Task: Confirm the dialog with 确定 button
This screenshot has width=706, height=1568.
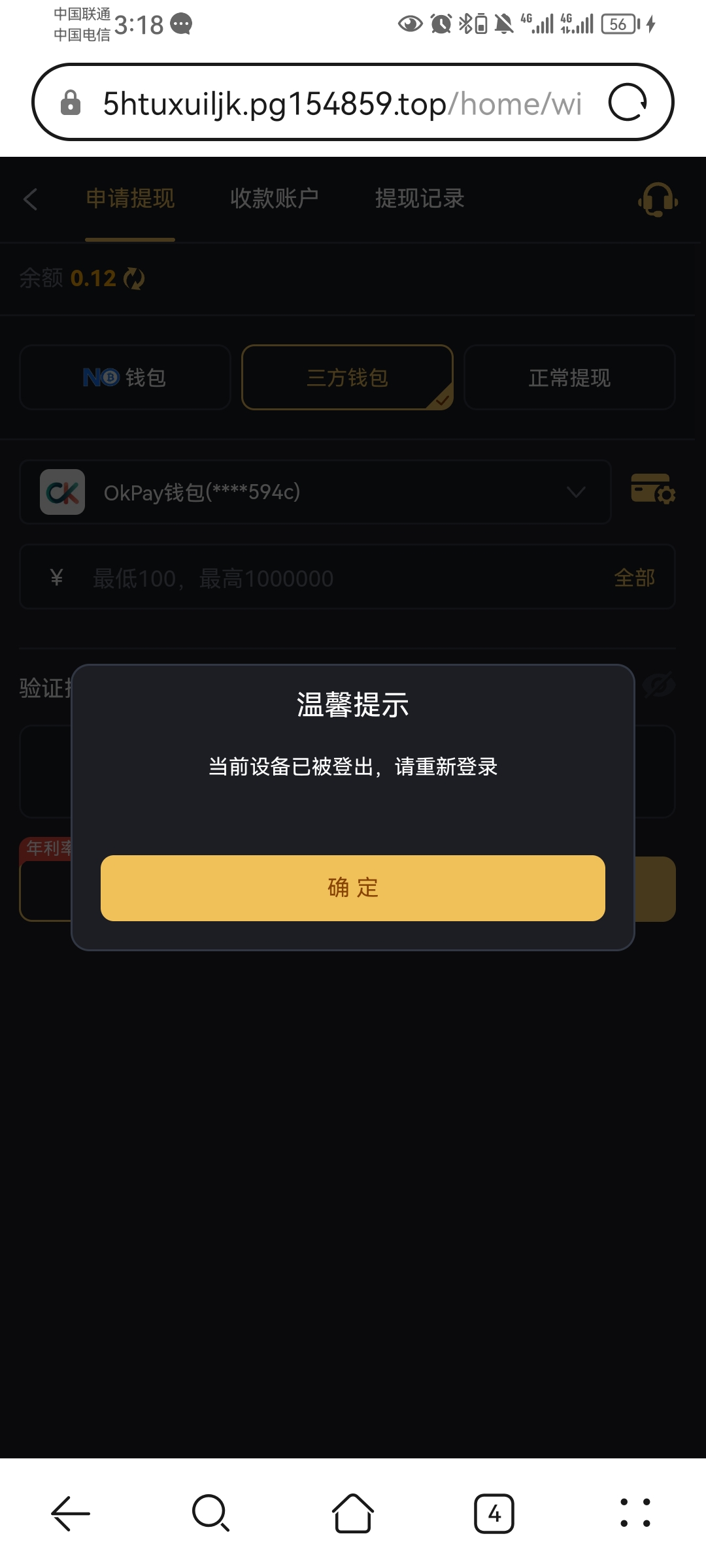Action: click(353, 888)
